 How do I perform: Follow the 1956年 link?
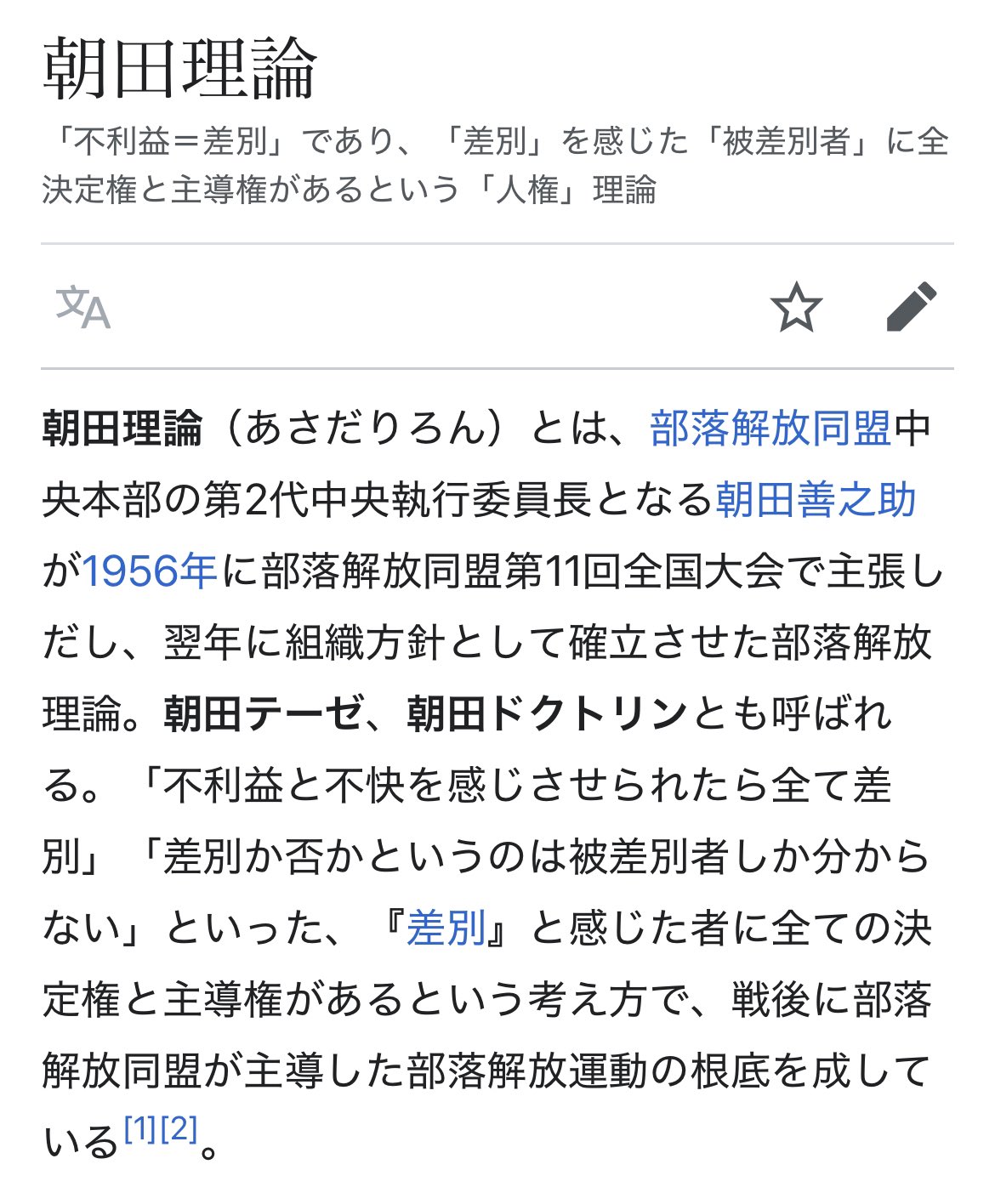(x=150, y=571)
